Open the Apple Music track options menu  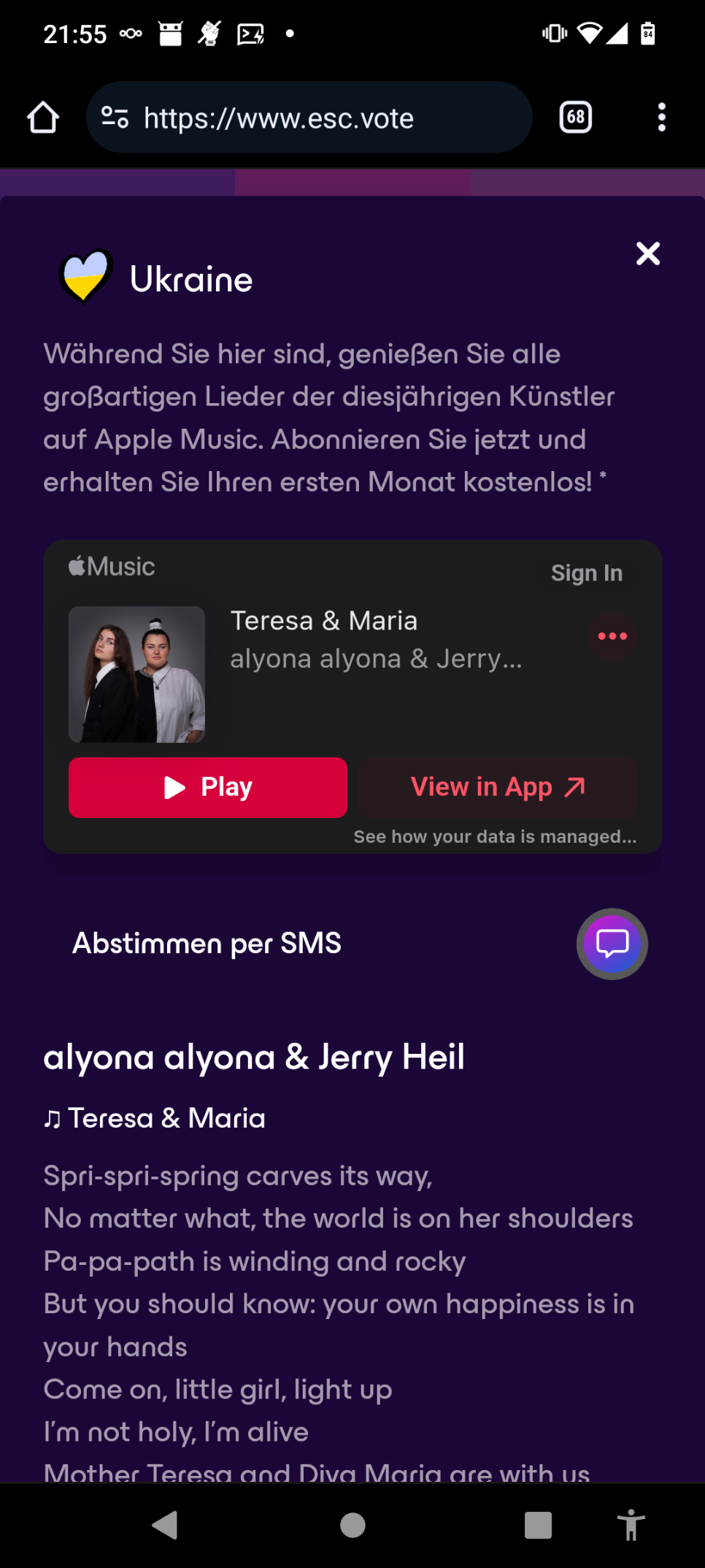(x=612, y=636)
